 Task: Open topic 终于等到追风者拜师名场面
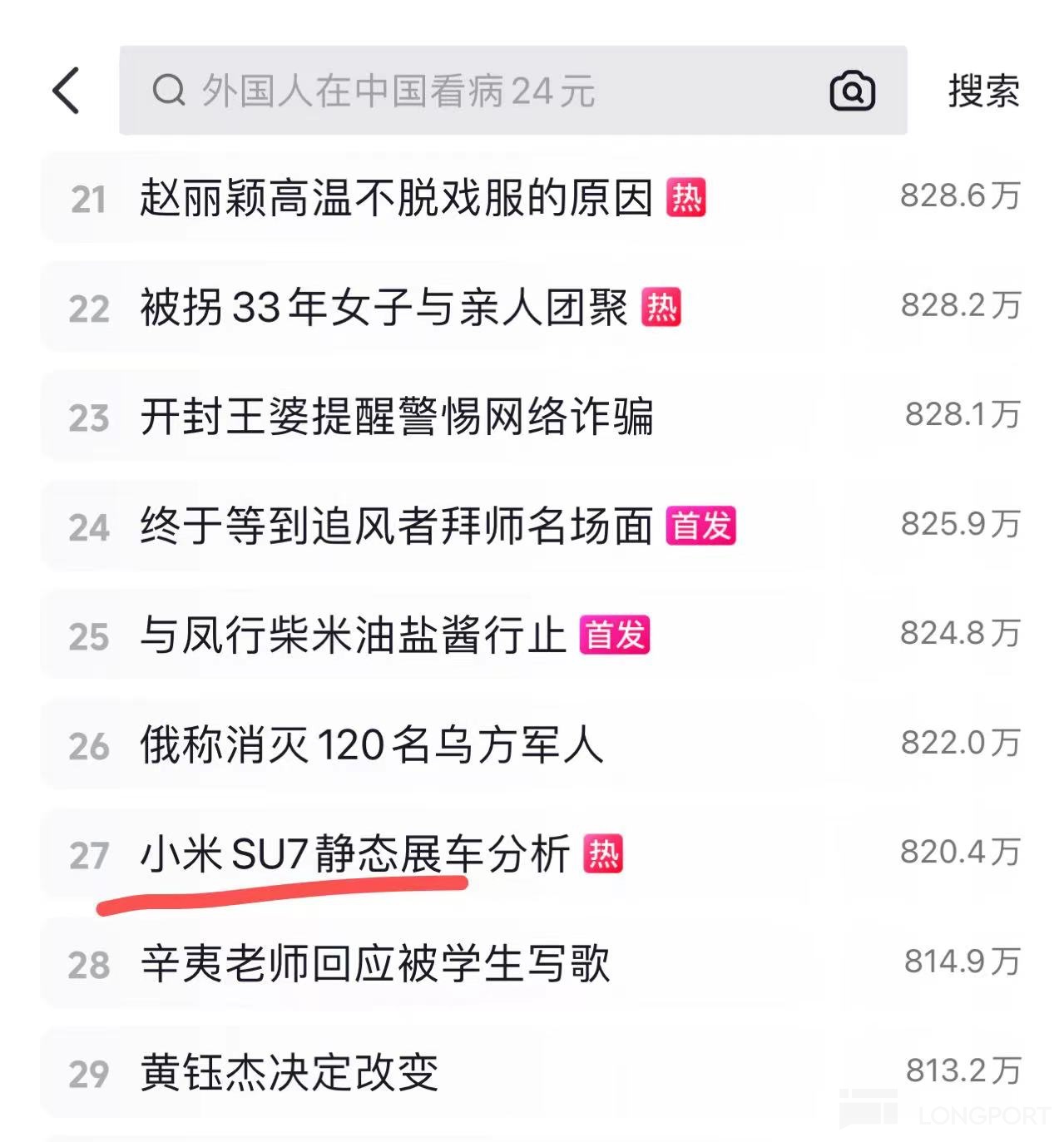[x=396, y=527]
